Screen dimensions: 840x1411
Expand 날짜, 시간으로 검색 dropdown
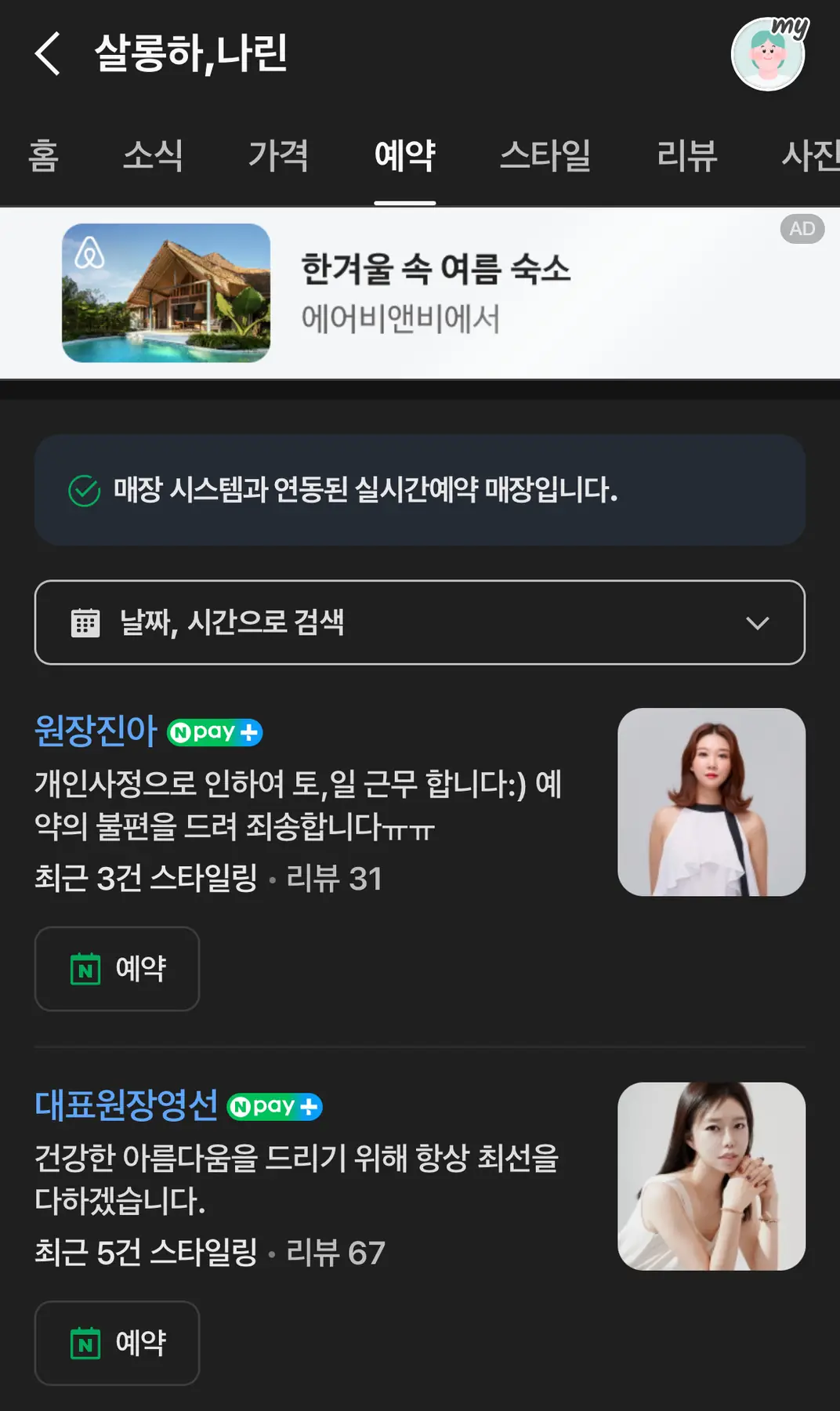419,622
